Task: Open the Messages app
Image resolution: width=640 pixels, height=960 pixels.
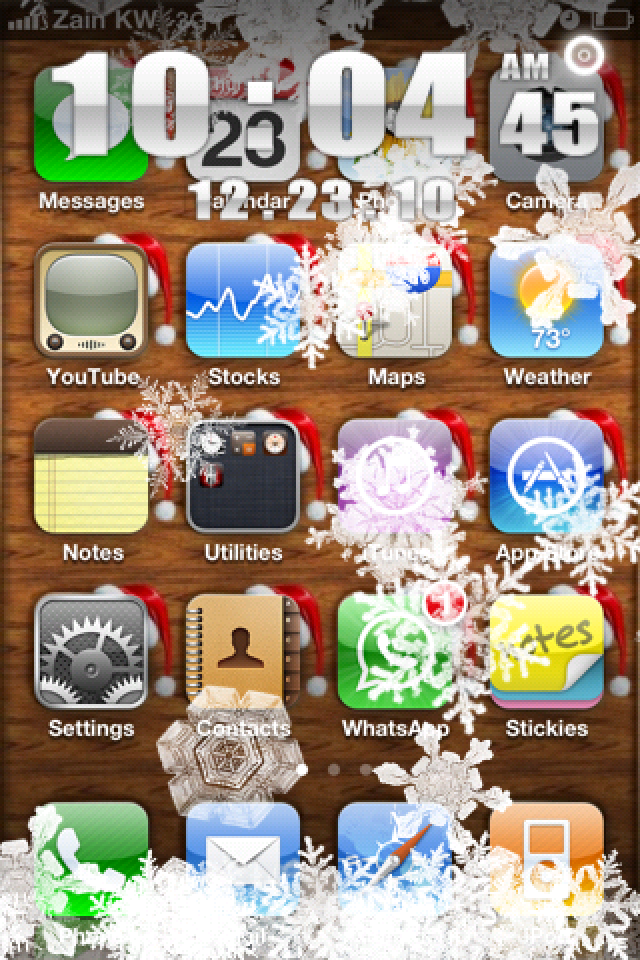Action: click(x=91, y=124)
